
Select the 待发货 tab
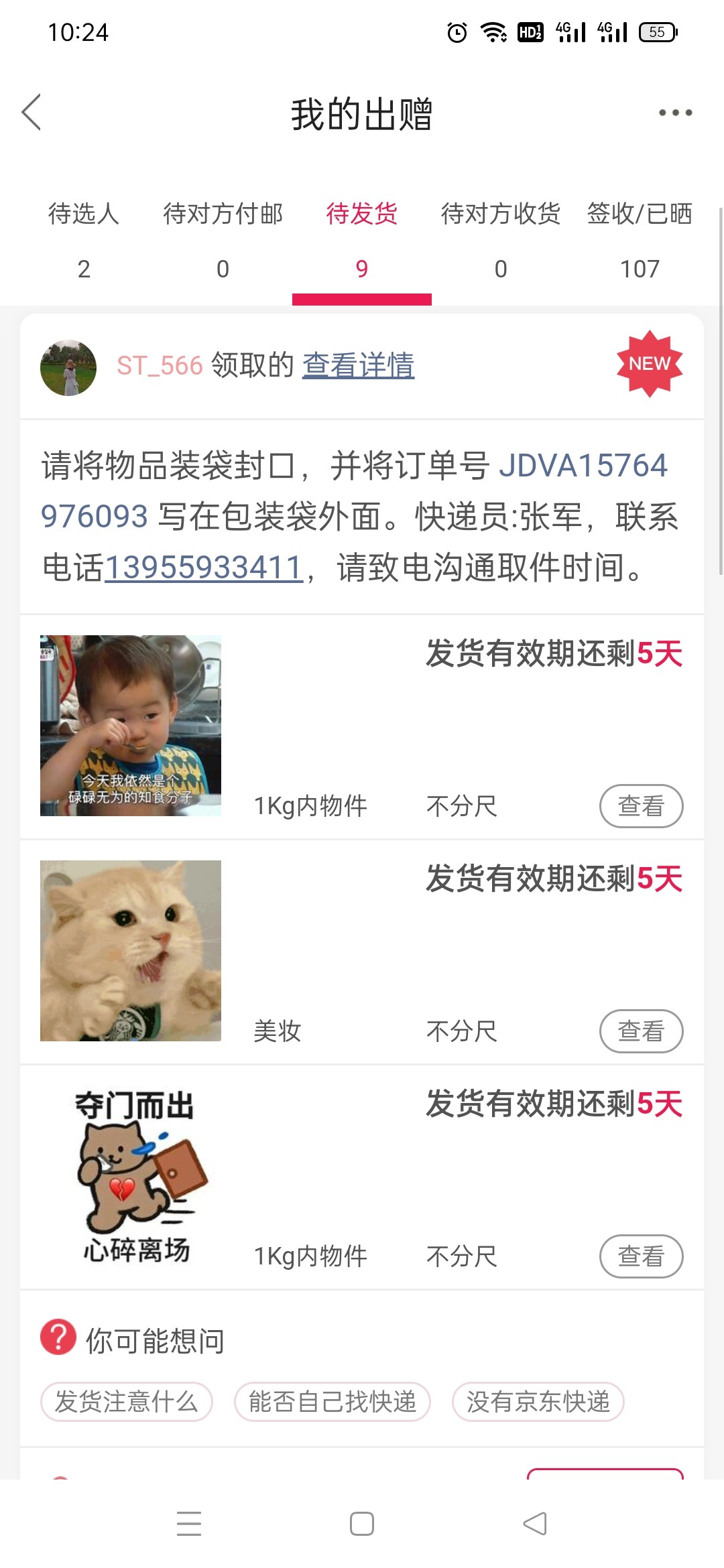click(x=361, y=238)
